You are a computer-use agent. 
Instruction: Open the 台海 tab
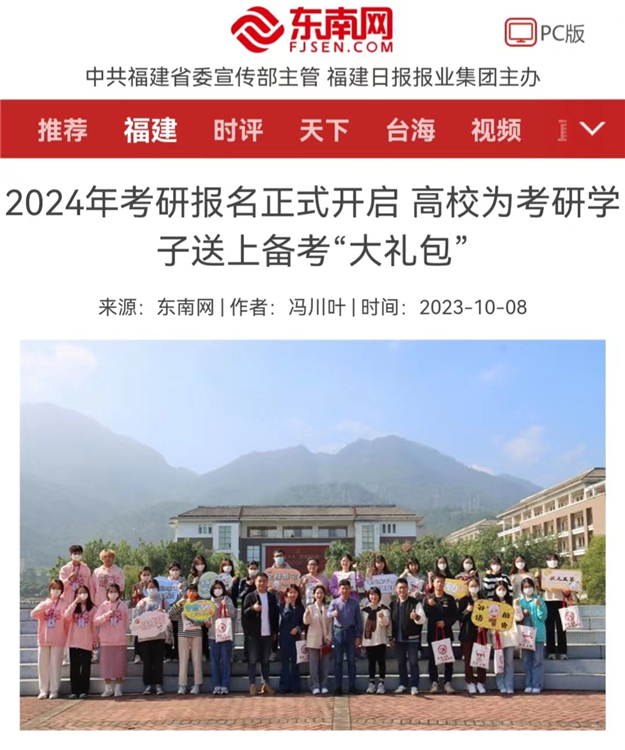point(410,130)
